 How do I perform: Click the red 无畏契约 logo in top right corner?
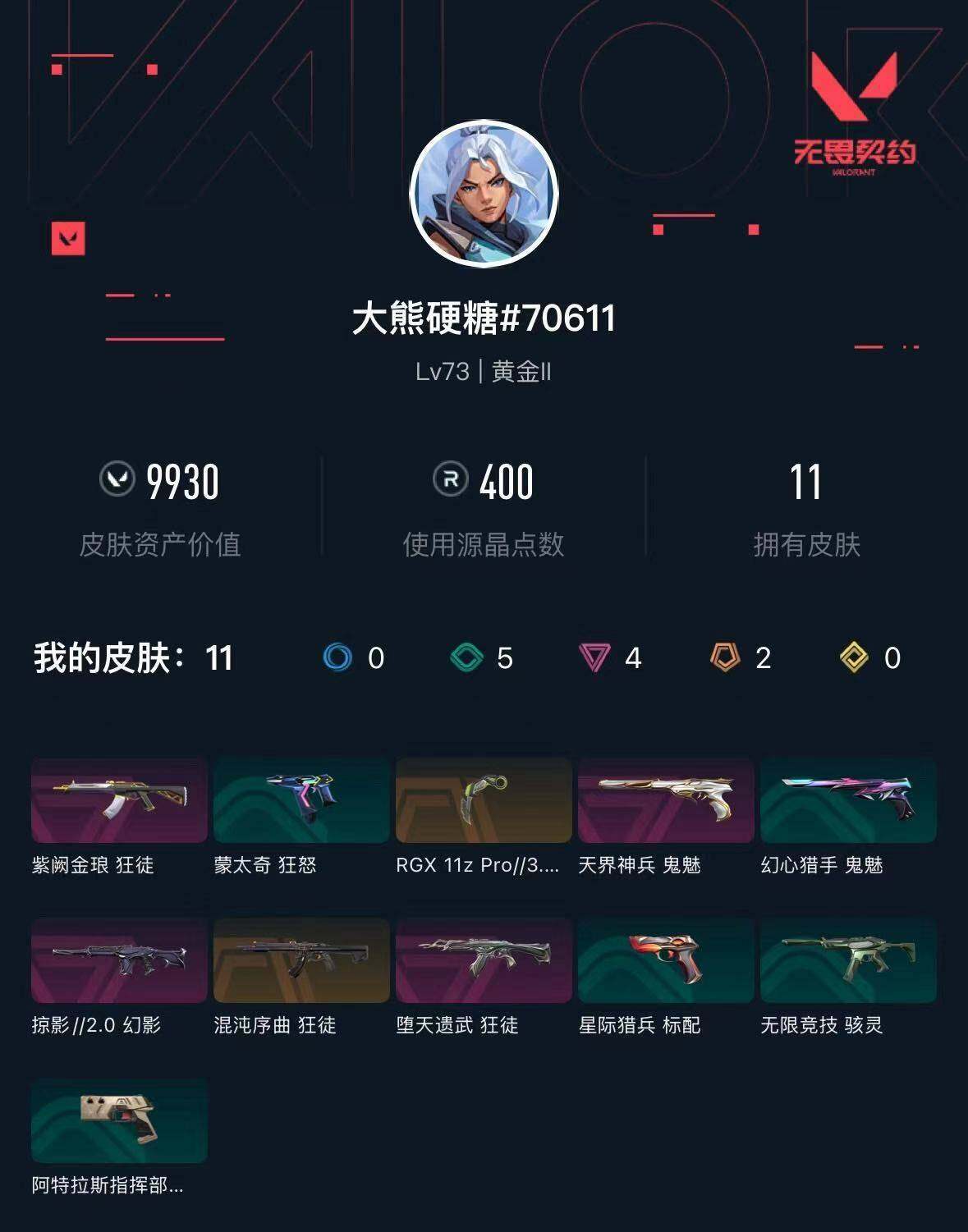854,117
